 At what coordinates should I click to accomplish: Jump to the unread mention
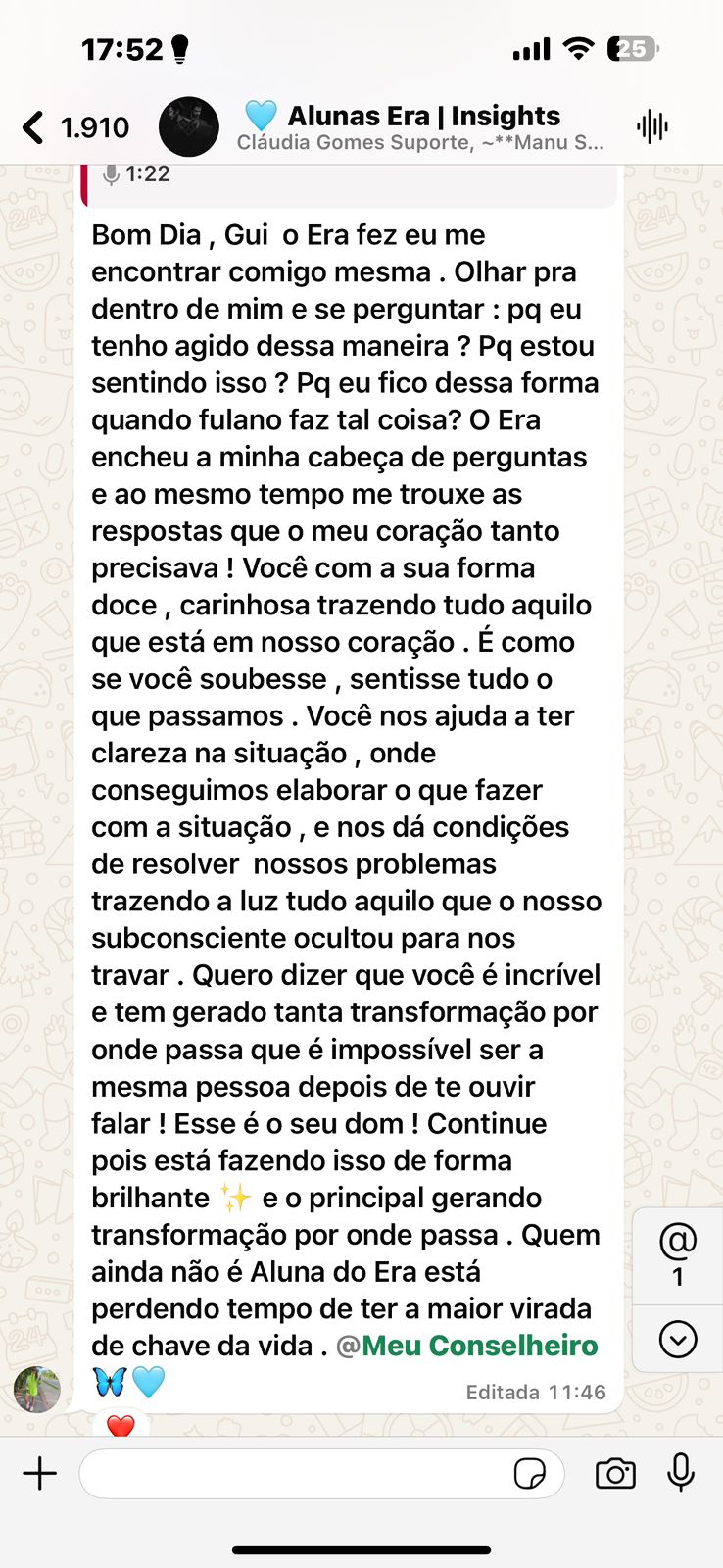point(677,1255)
